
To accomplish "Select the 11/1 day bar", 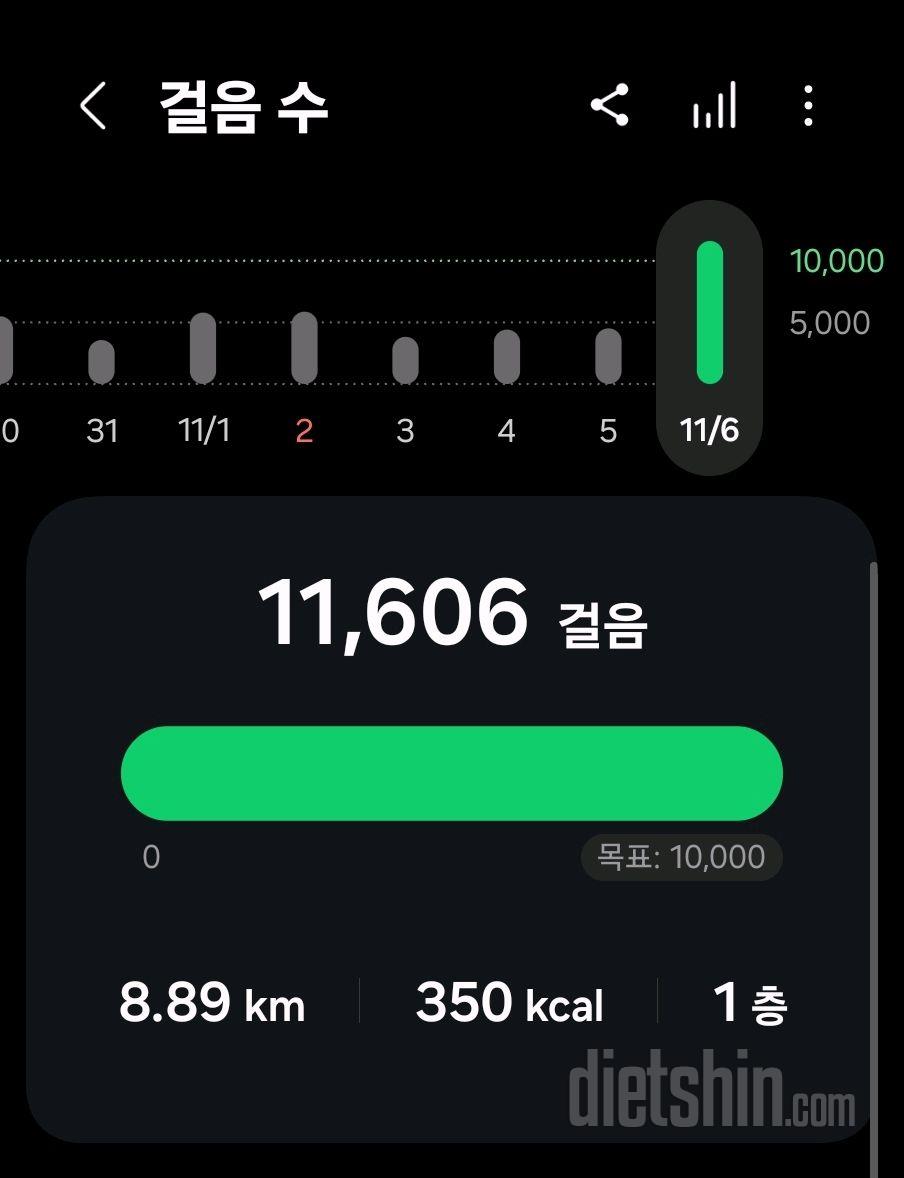I will pos(203,348).
